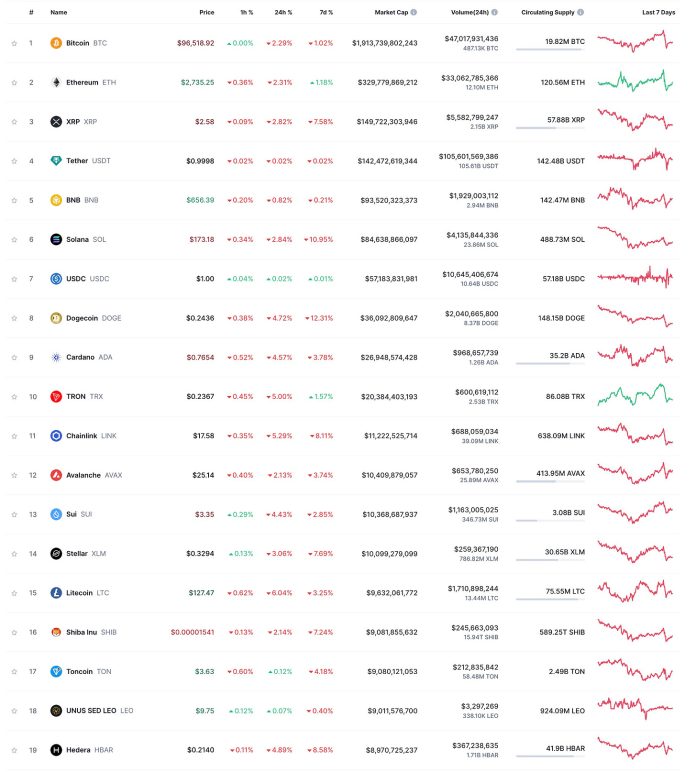Open the Ethereum ETH details

tap(82, 82)
